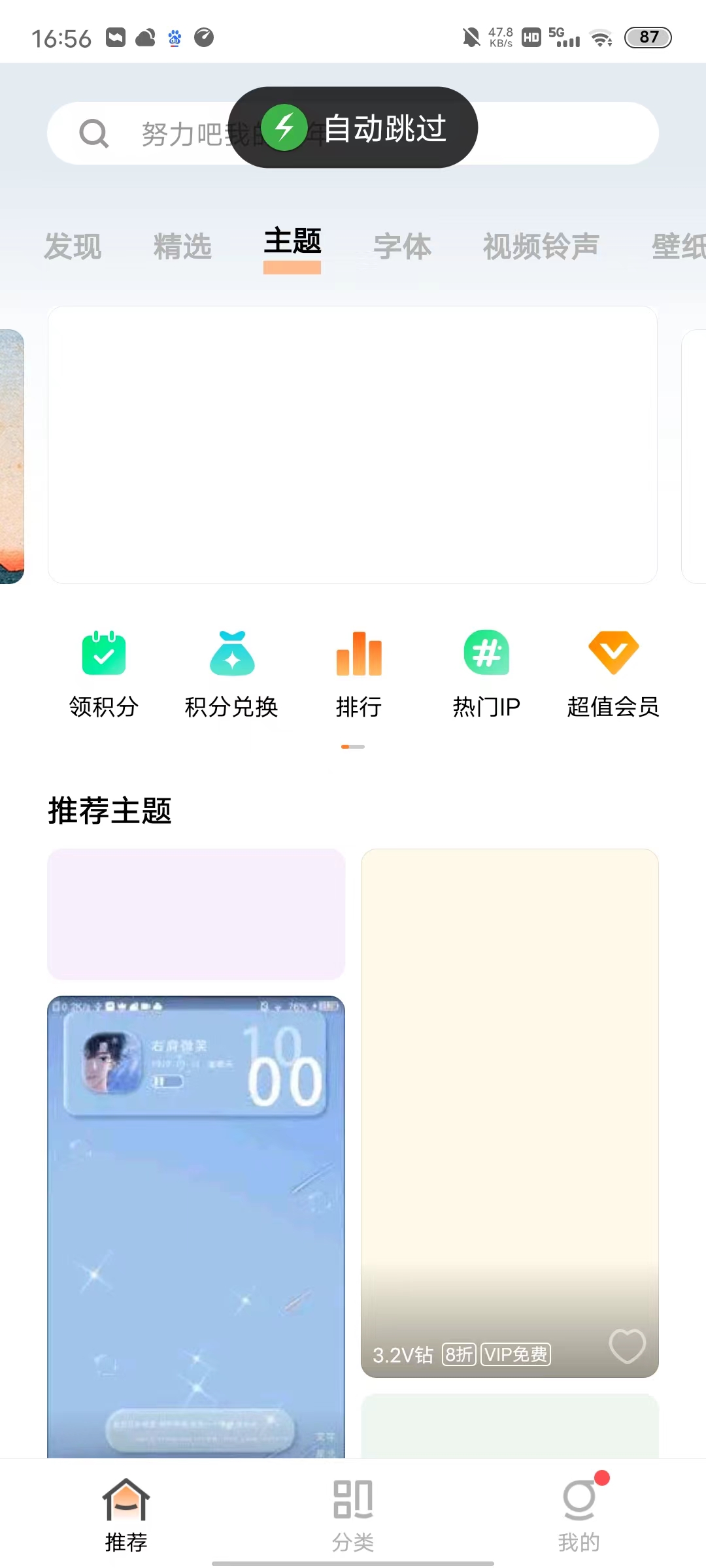The image size is (706, 1568).
Task: Tap the battery indicator showing 87
Action: [648, 37]
